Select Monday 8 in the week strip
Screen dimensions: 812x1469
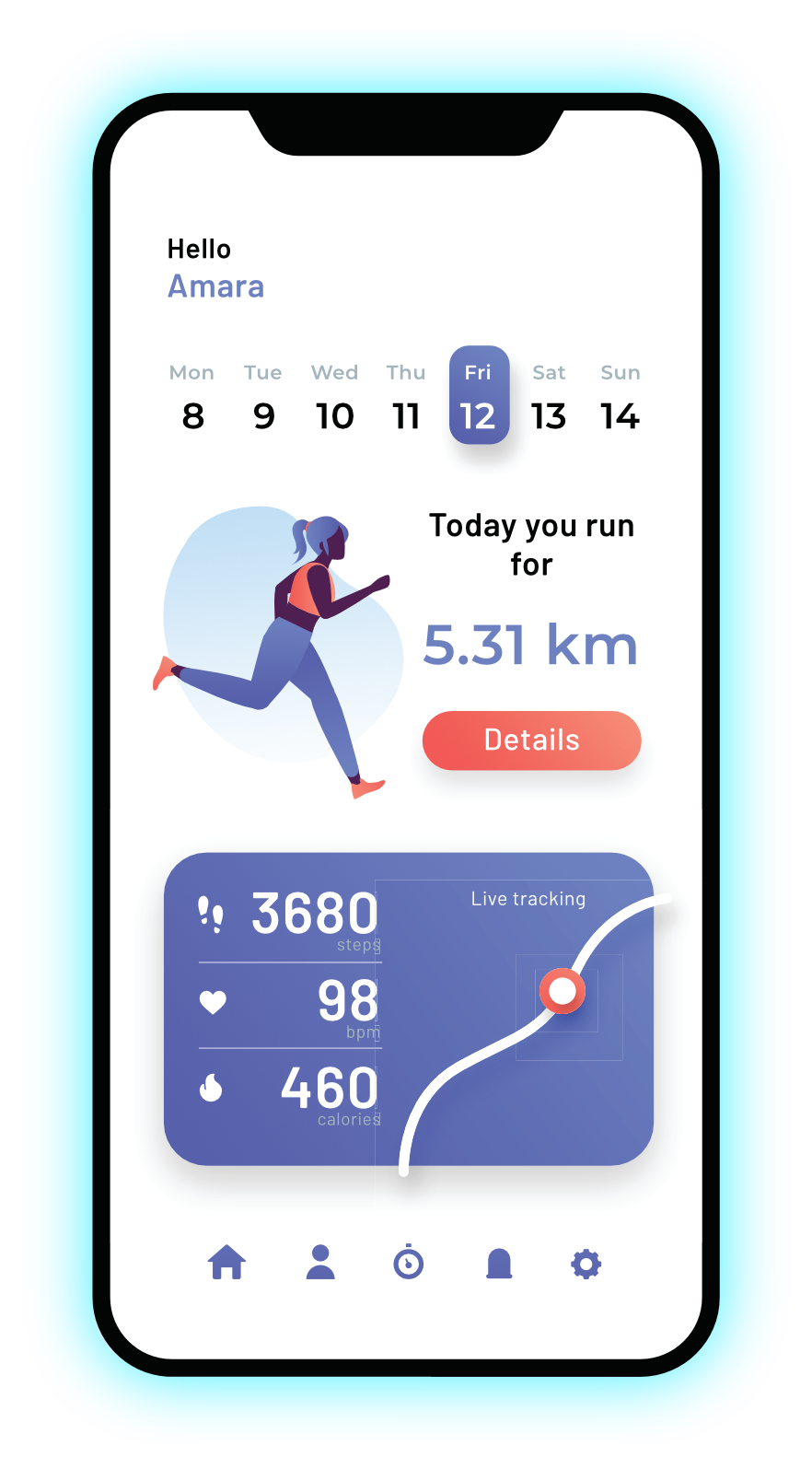tap(192, 398)
